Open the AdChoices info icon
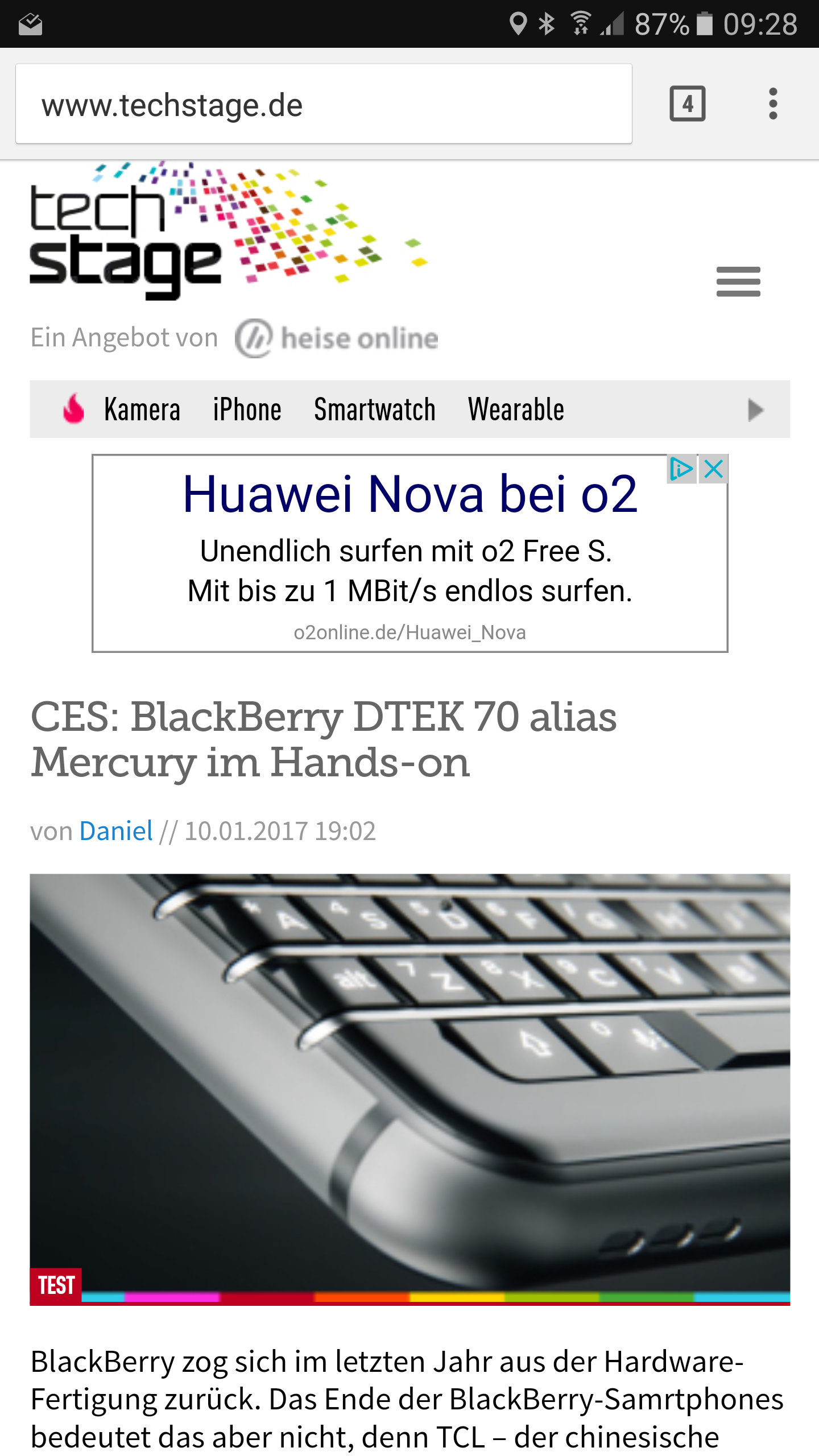The image size is (819, 1456). click(681, 469)
